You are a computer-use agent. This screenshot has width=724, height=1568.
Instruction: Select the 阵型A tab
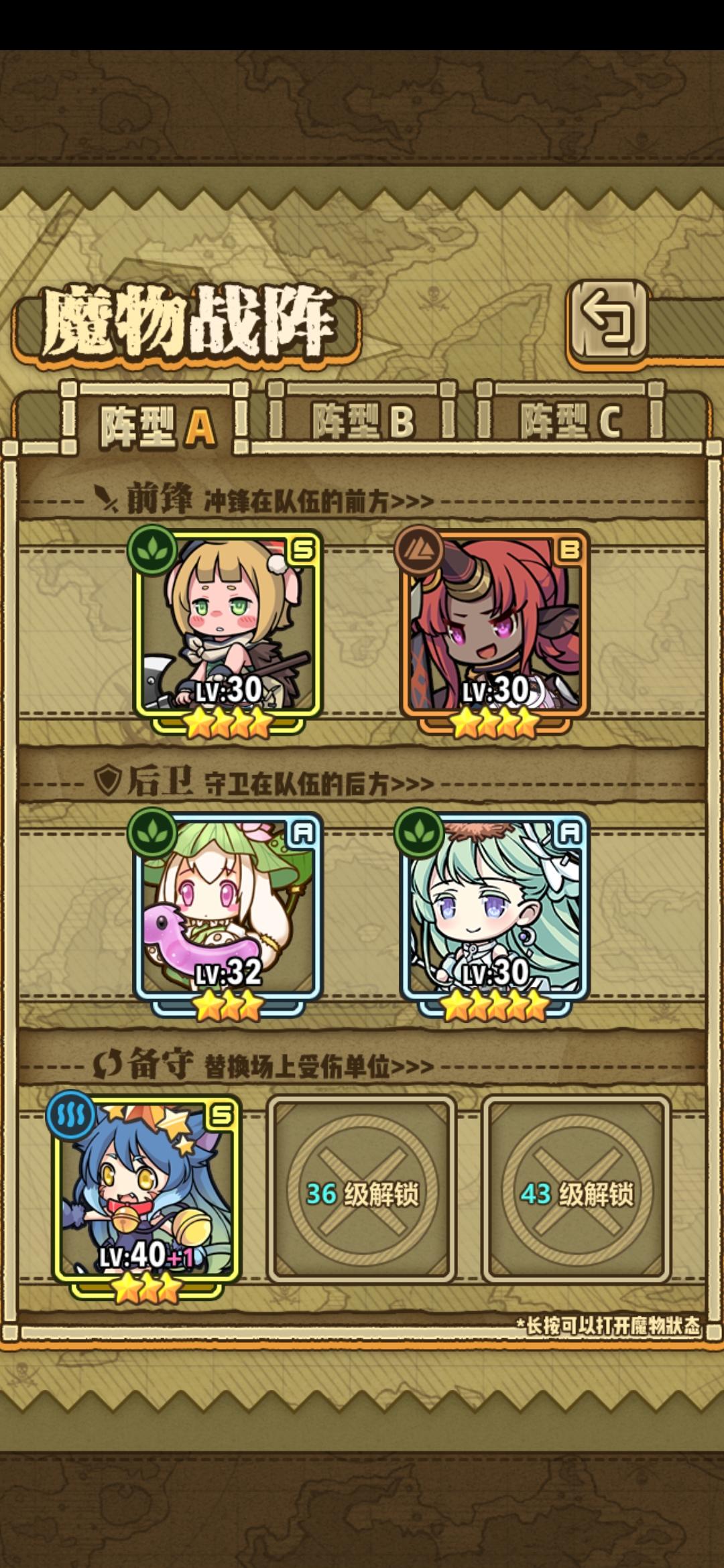tap(158, 422)
